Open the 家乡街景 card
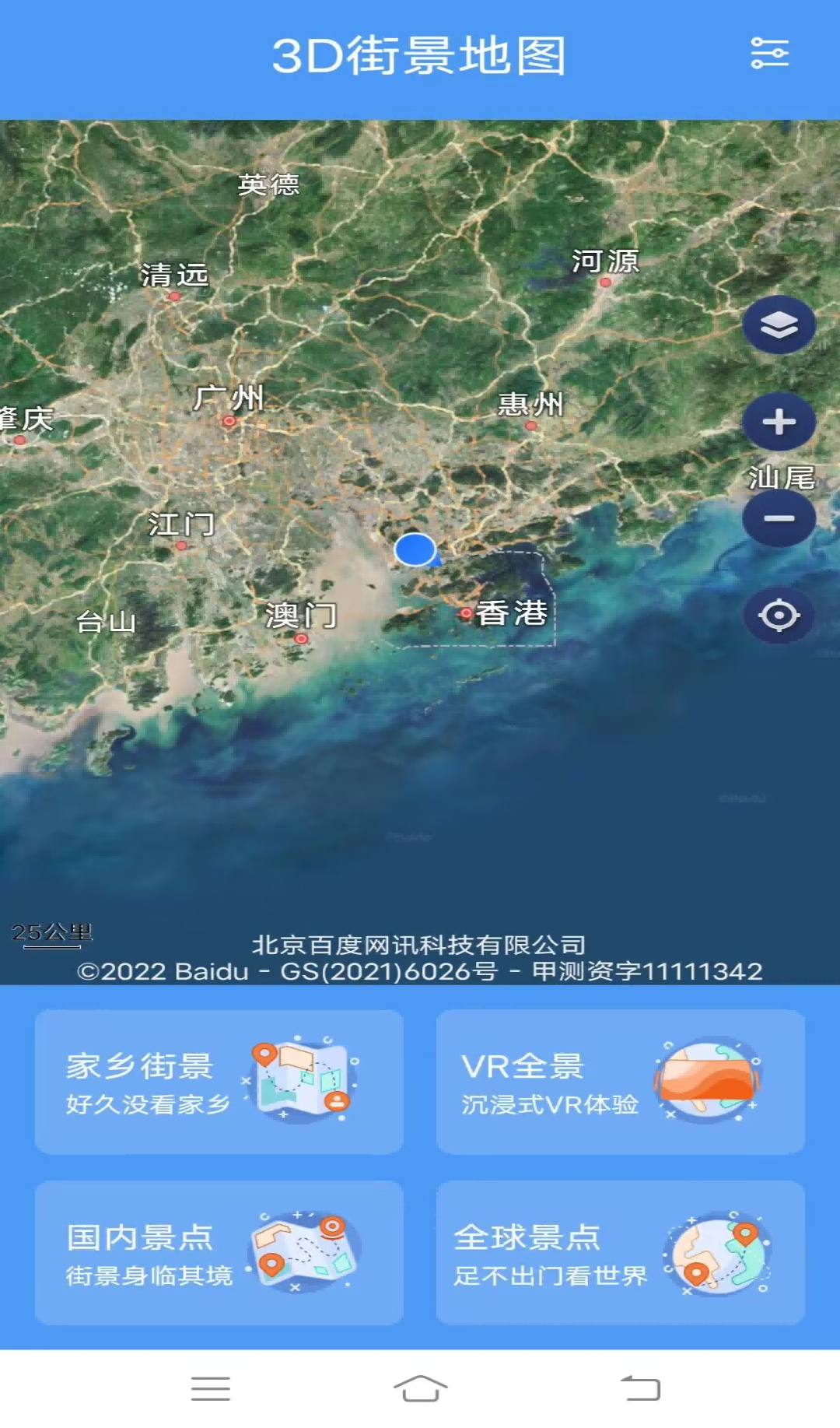 [219, 1082]
